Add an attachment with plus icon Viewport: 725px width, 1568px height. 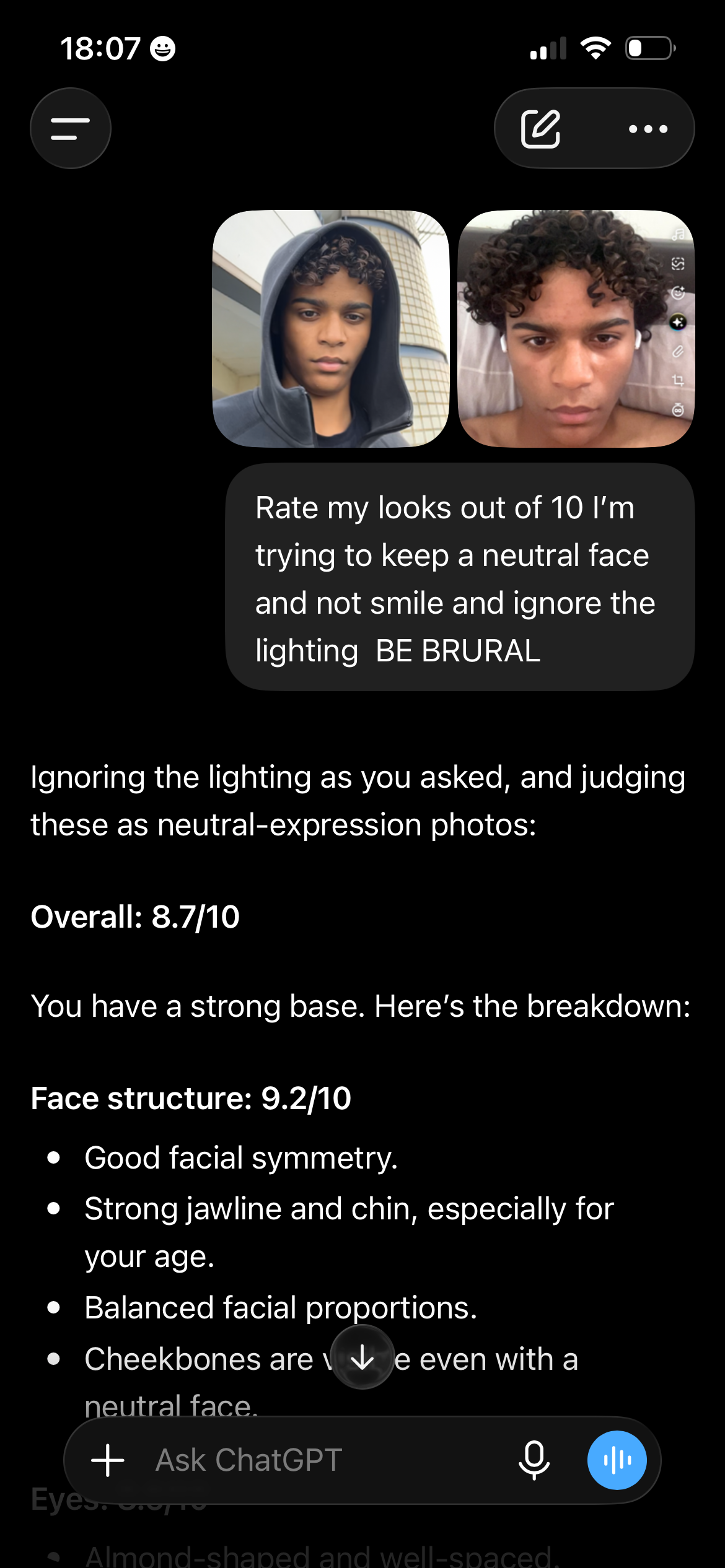(x=108, y=1460)
